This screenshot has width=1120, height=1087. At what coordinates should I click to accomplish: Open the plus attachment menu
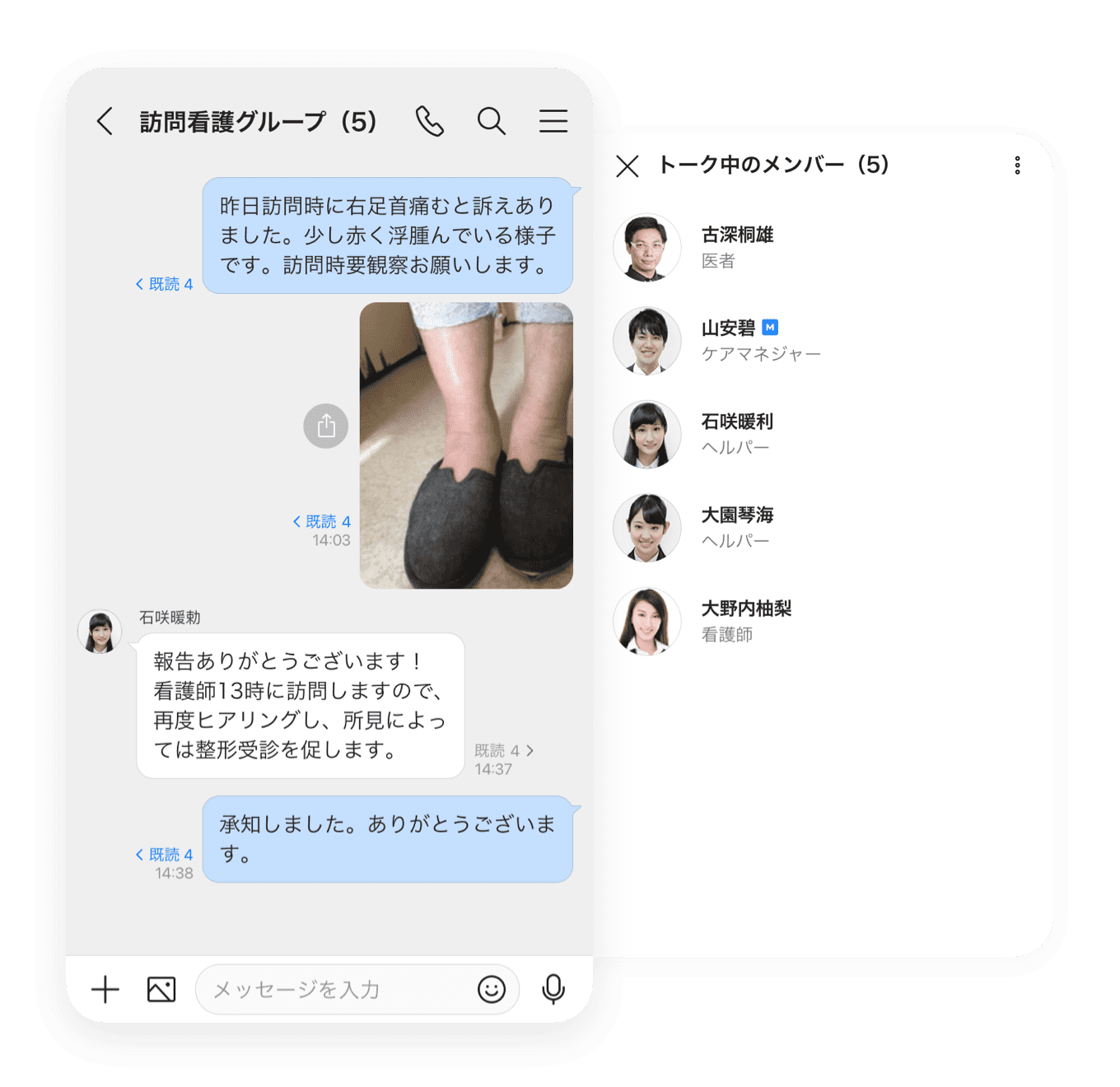pos(105,989)
